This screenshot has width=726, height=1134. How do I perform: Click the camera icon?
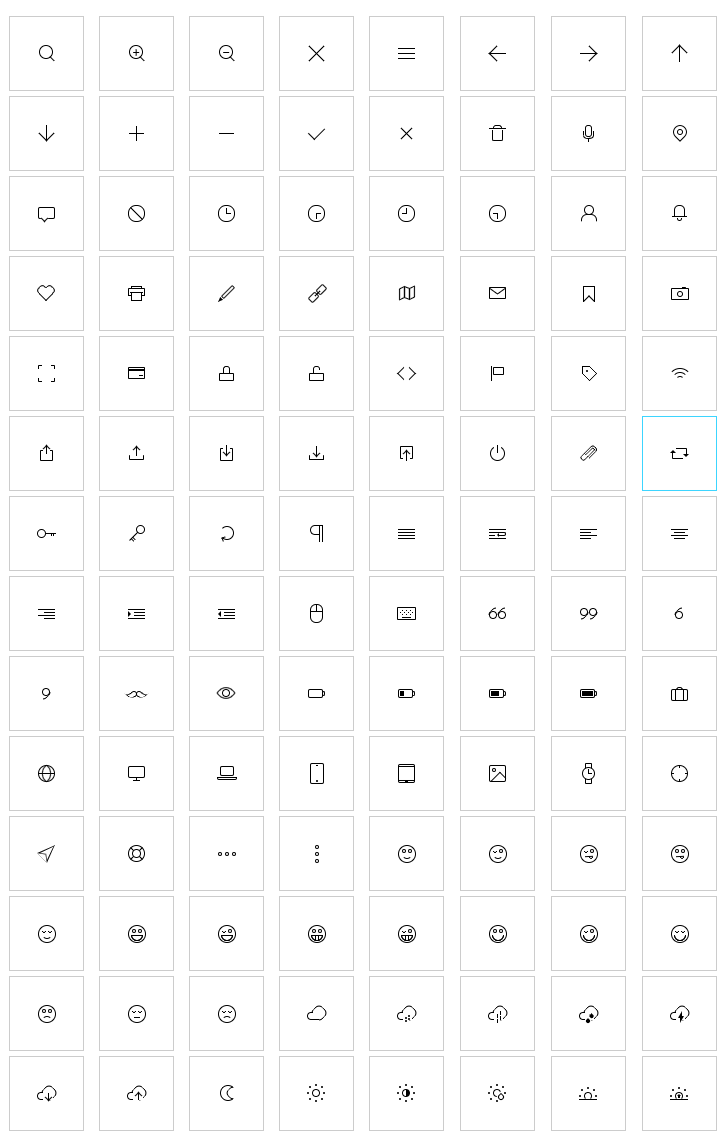pos(679,293)
